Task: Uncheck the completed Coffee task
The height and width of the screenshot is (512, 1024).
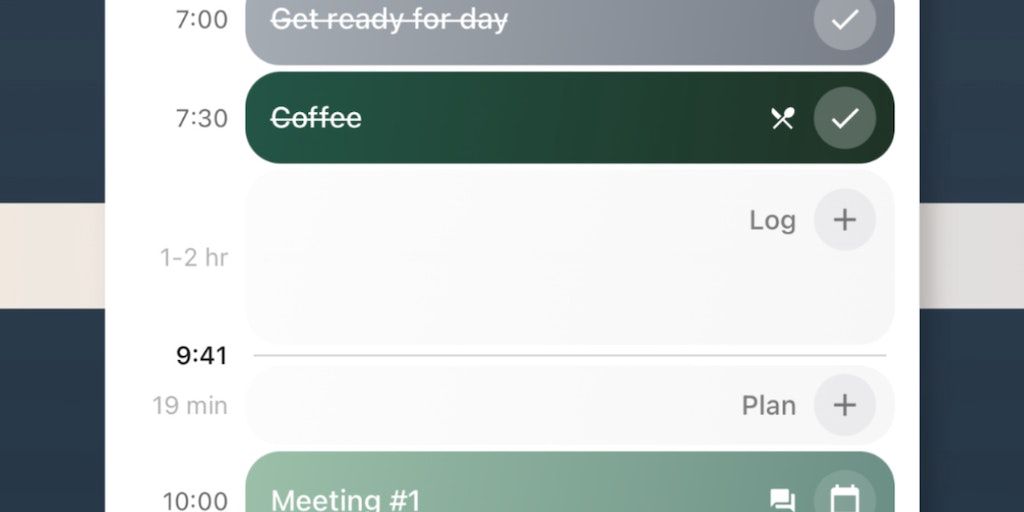Action: (x=845, y=118)
